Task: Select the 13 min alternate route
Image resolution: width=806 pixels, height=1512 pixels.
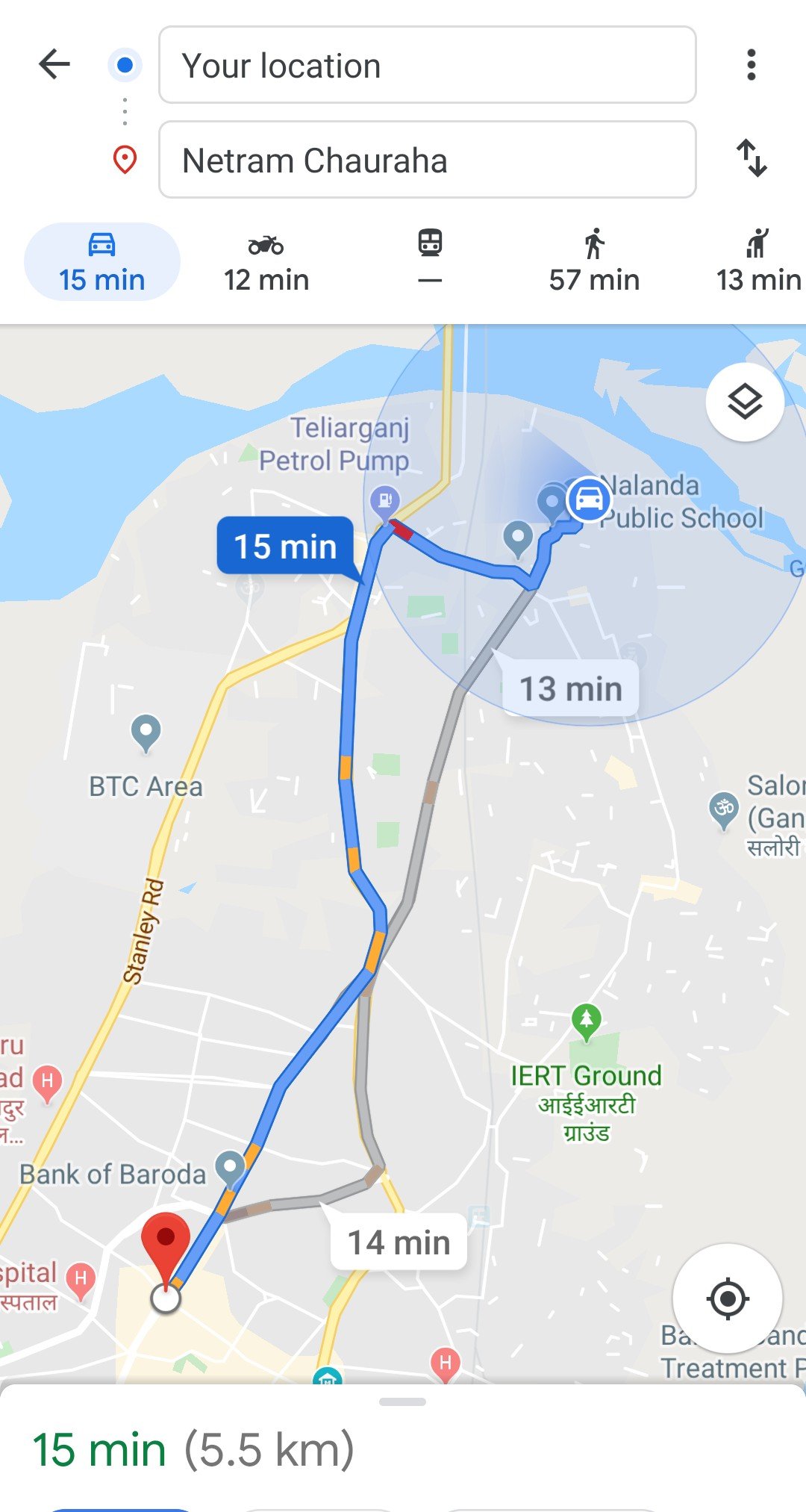Action: pyautogui.click(x=571, y=688)
